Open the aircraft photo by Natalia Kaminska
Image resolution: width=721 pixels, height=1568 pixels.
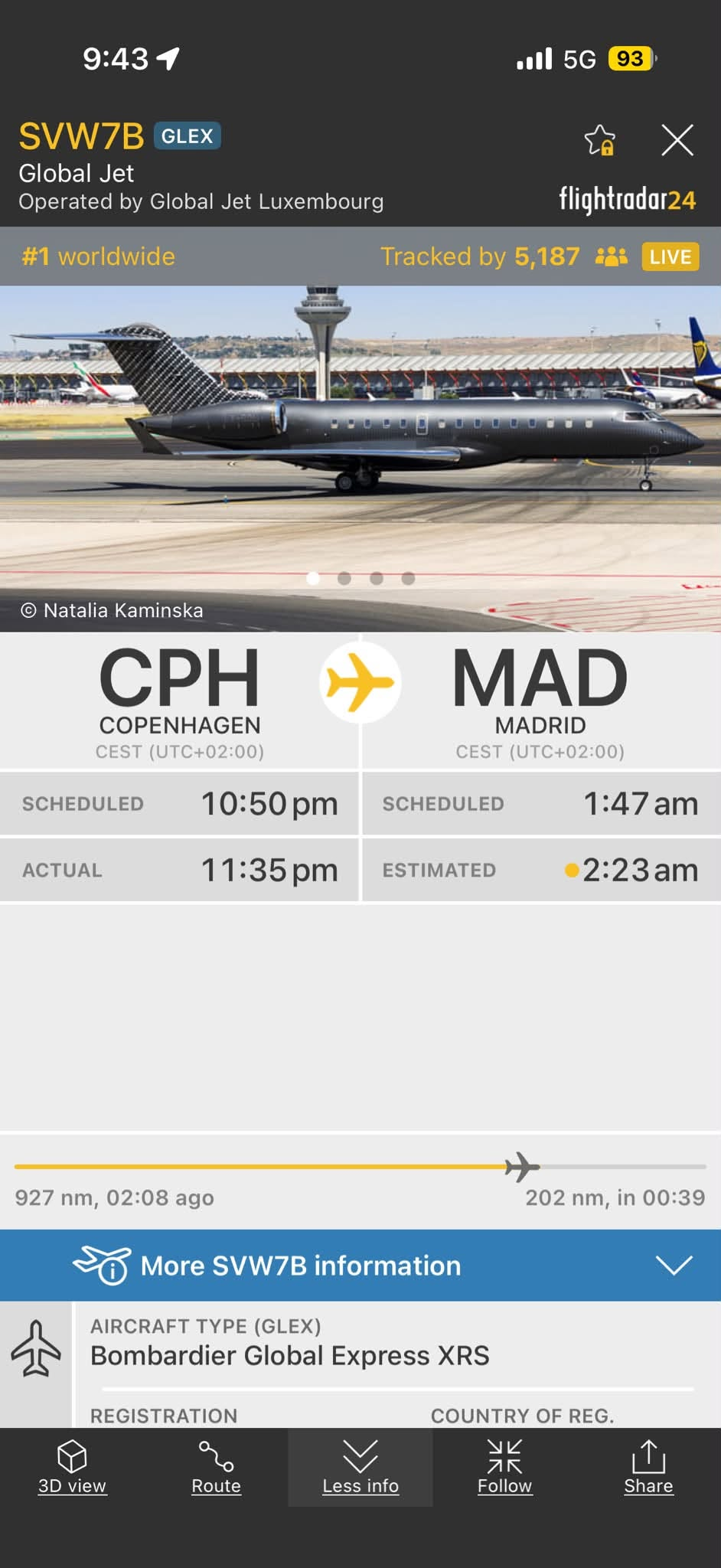[360, 459]
